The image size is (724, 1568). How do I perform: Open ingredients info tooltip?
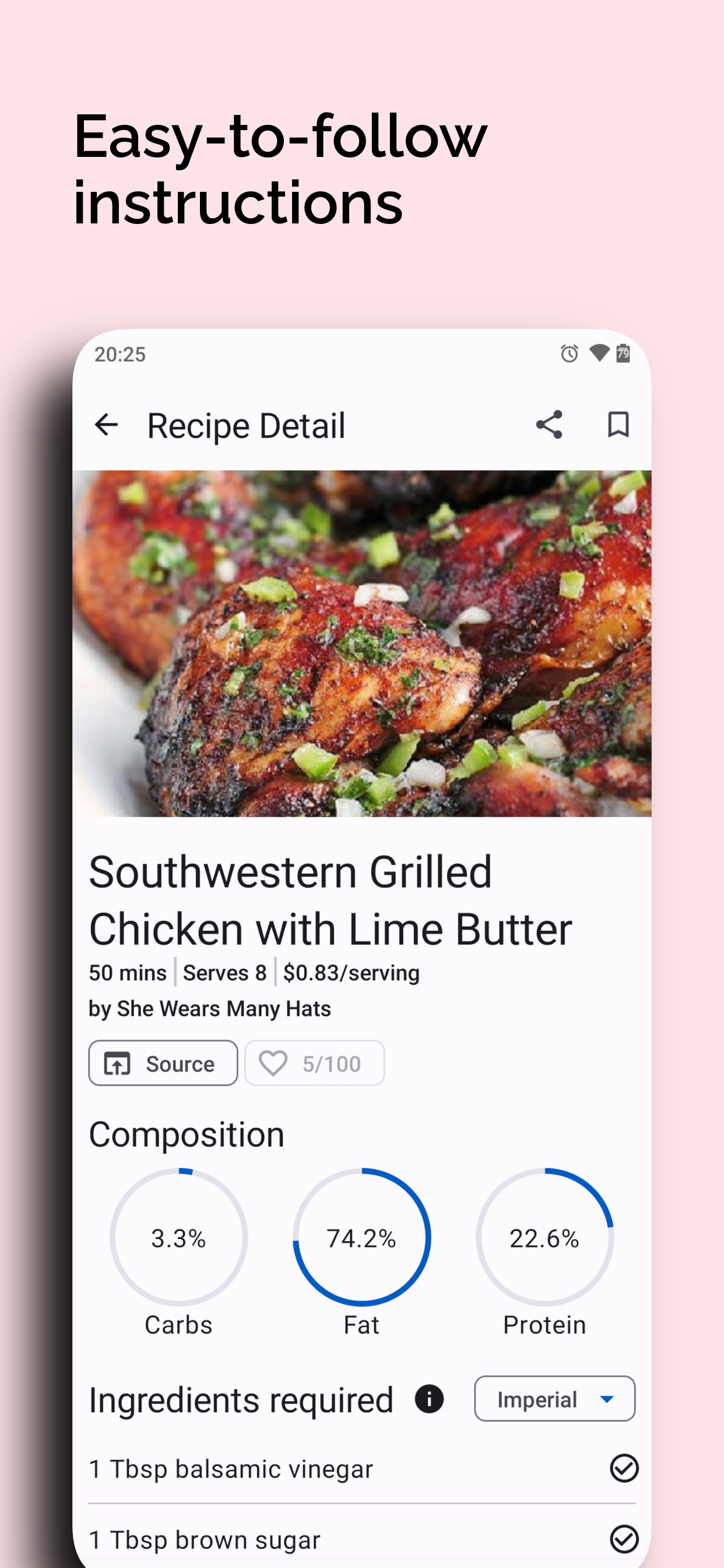click(429, 1398)
